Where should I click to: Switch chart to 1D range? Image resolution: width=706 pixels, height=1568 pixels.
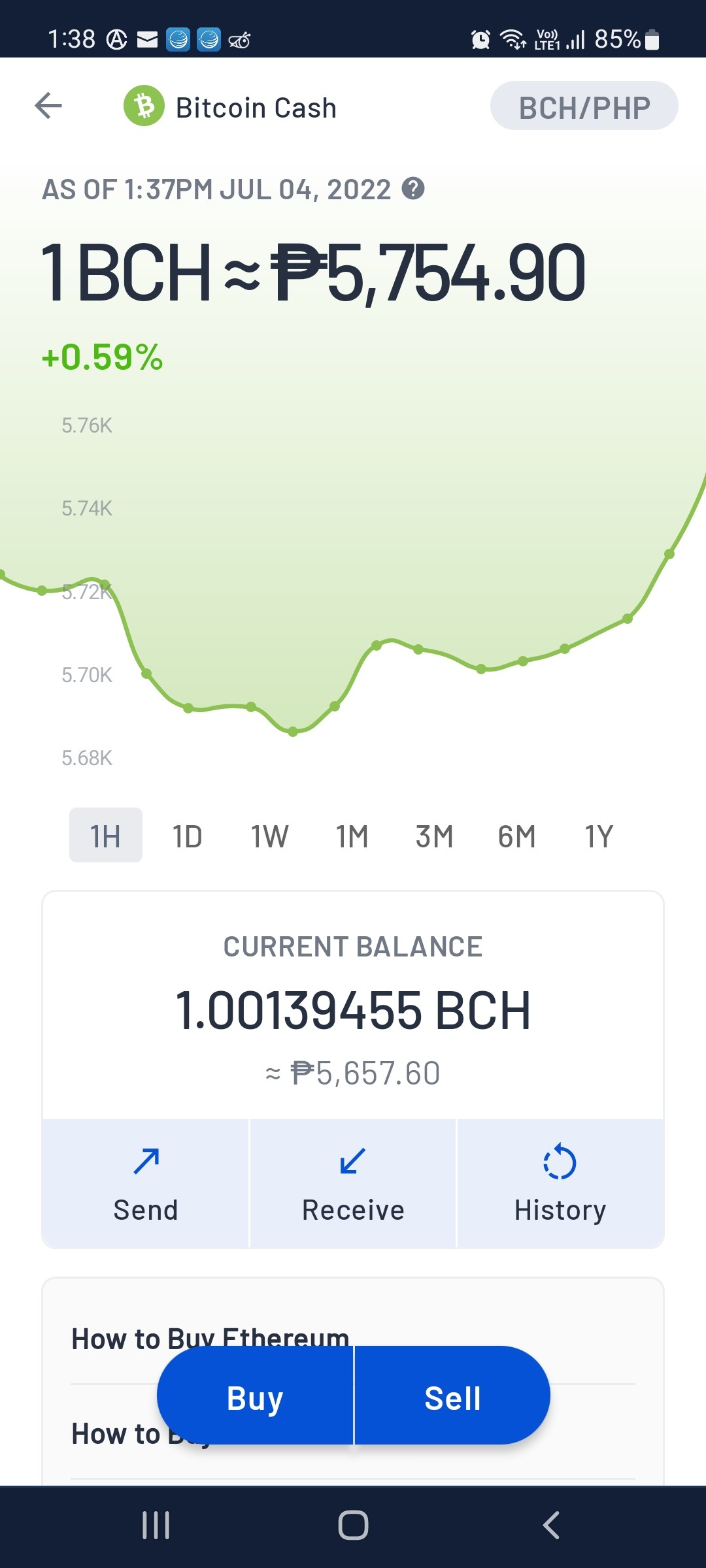[x=188, y=836]
